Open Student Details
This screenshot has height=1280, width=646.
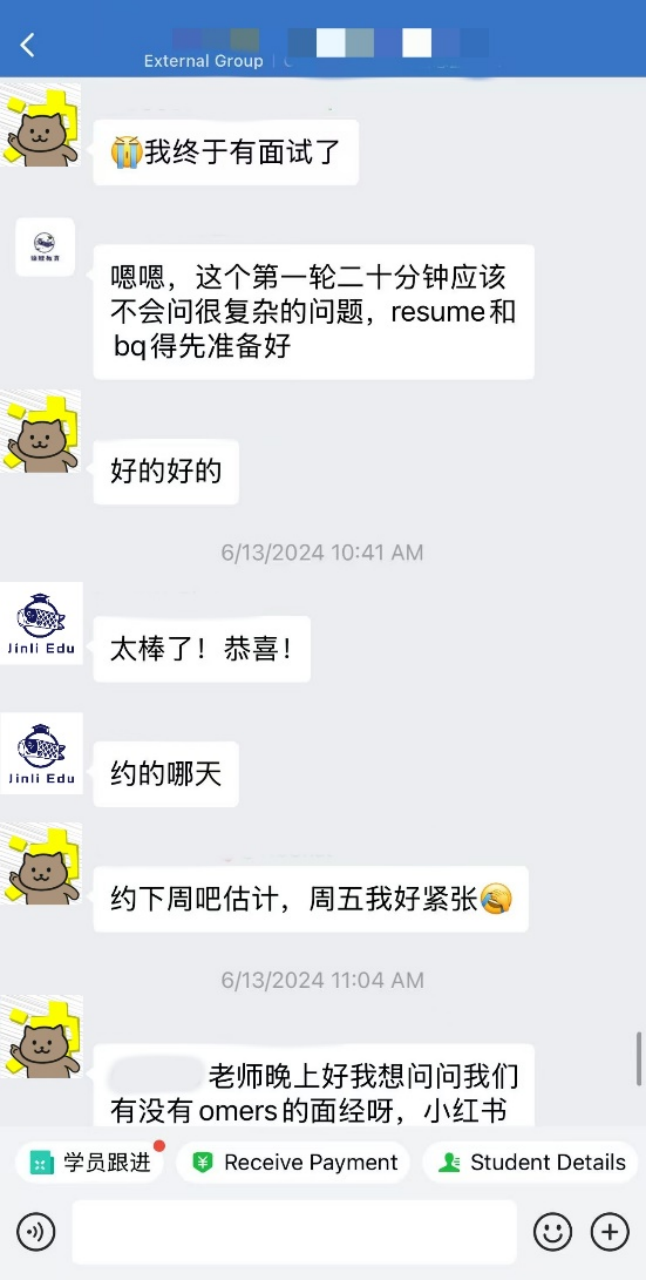coord(532,1163)
